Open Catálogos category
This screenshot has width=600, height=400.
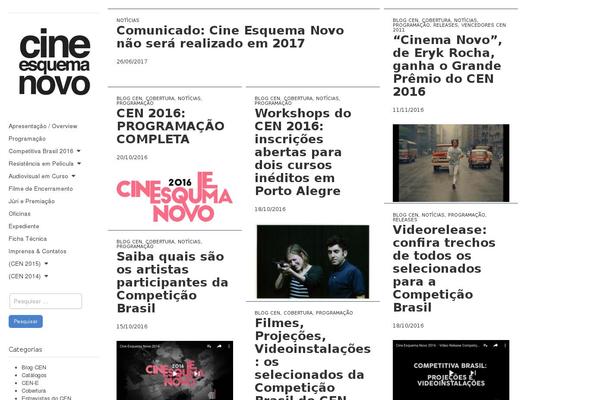36,375
